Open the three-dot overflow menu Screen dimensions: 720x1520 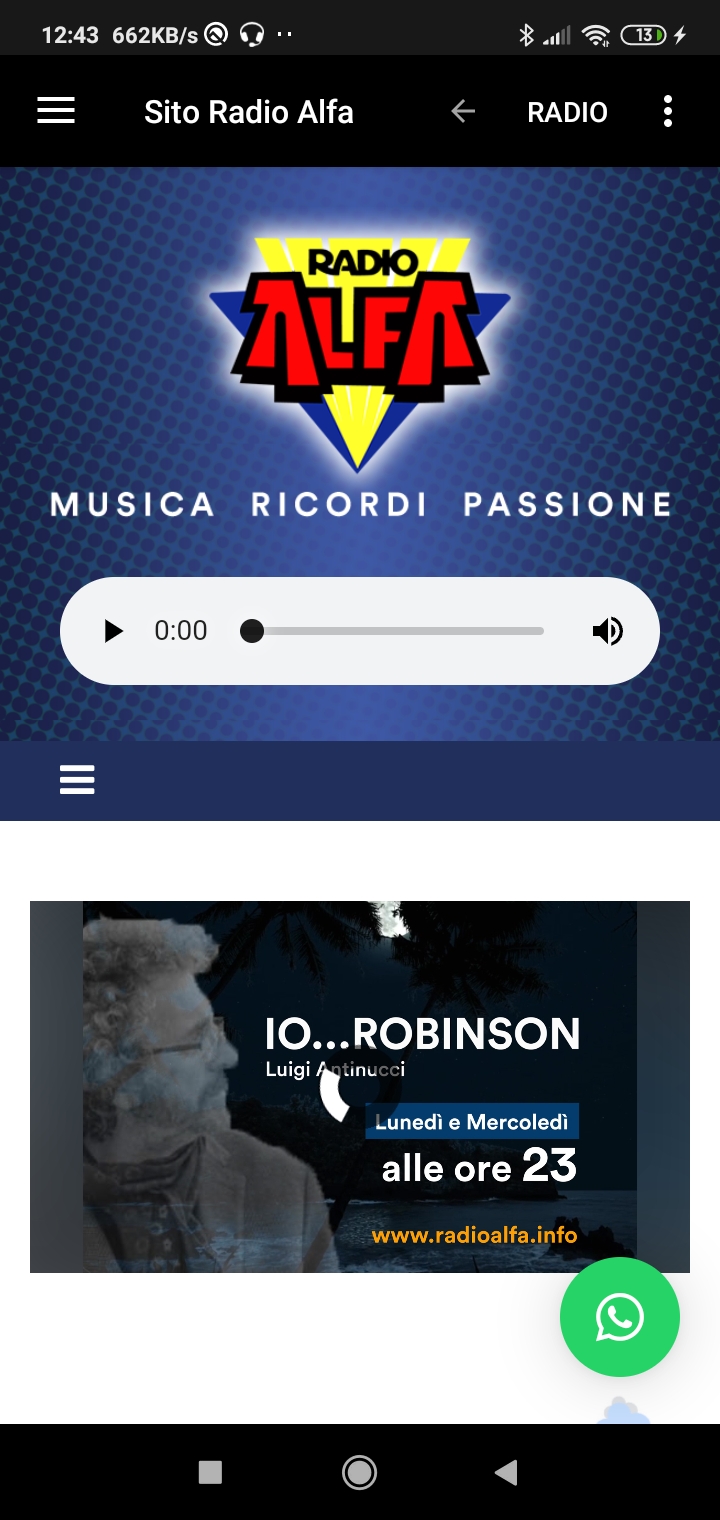tap(667, 111)
